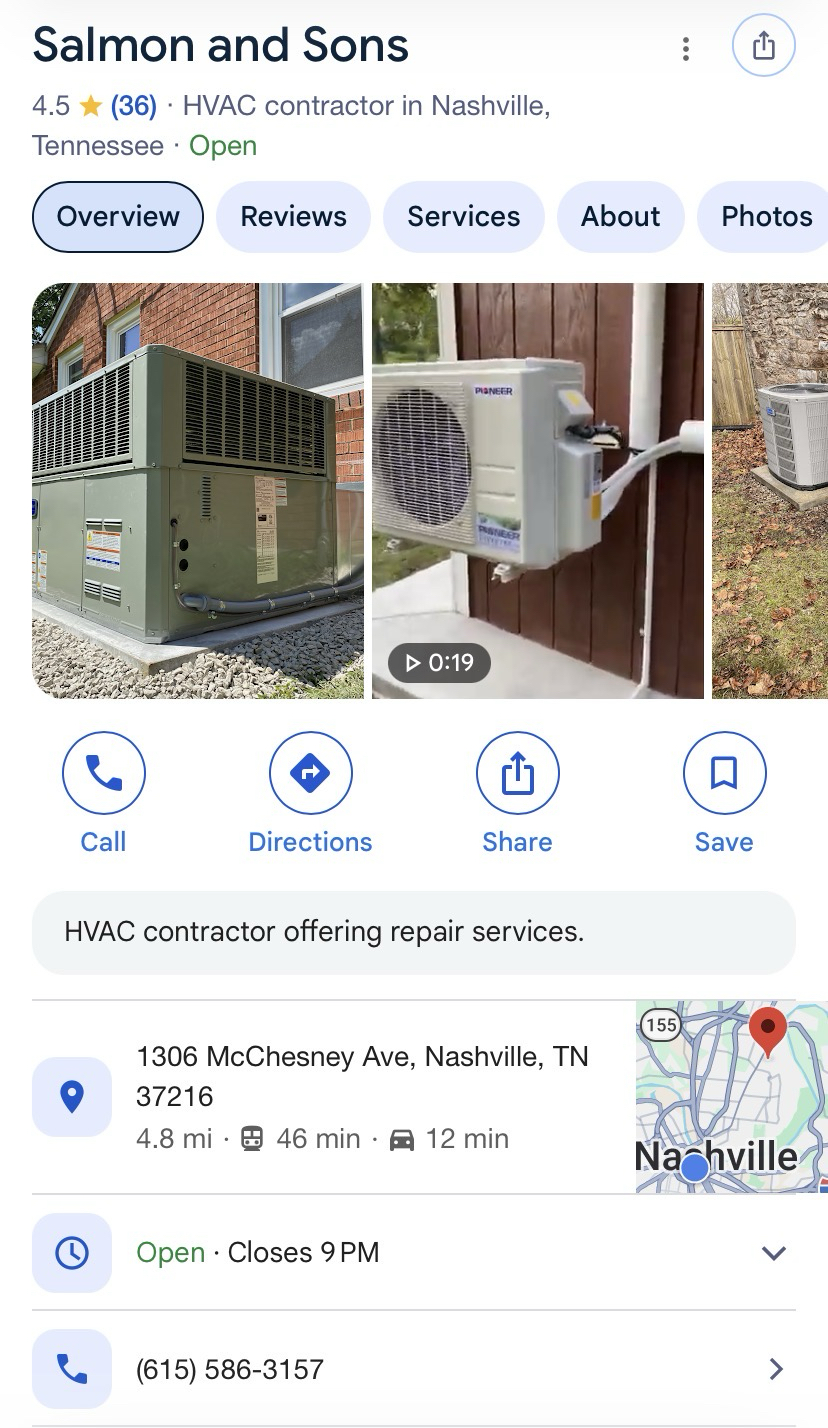The image size is (828, 1428).
Task: Go to the About tab
Action: (x=620, y=216)
